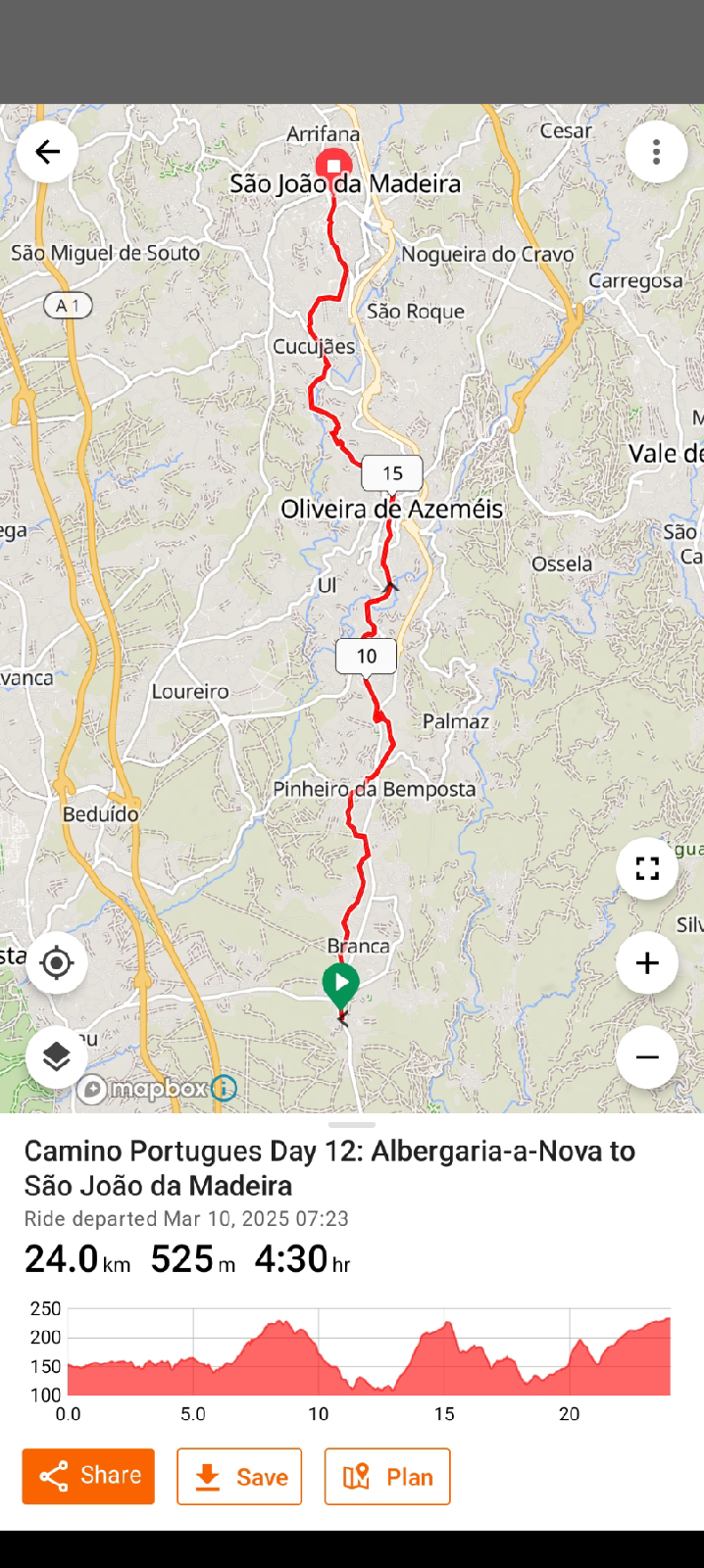Open the Mapbox info icon
The height and width of the screenshot is (1568, 704).
[x=225, y=1088]
